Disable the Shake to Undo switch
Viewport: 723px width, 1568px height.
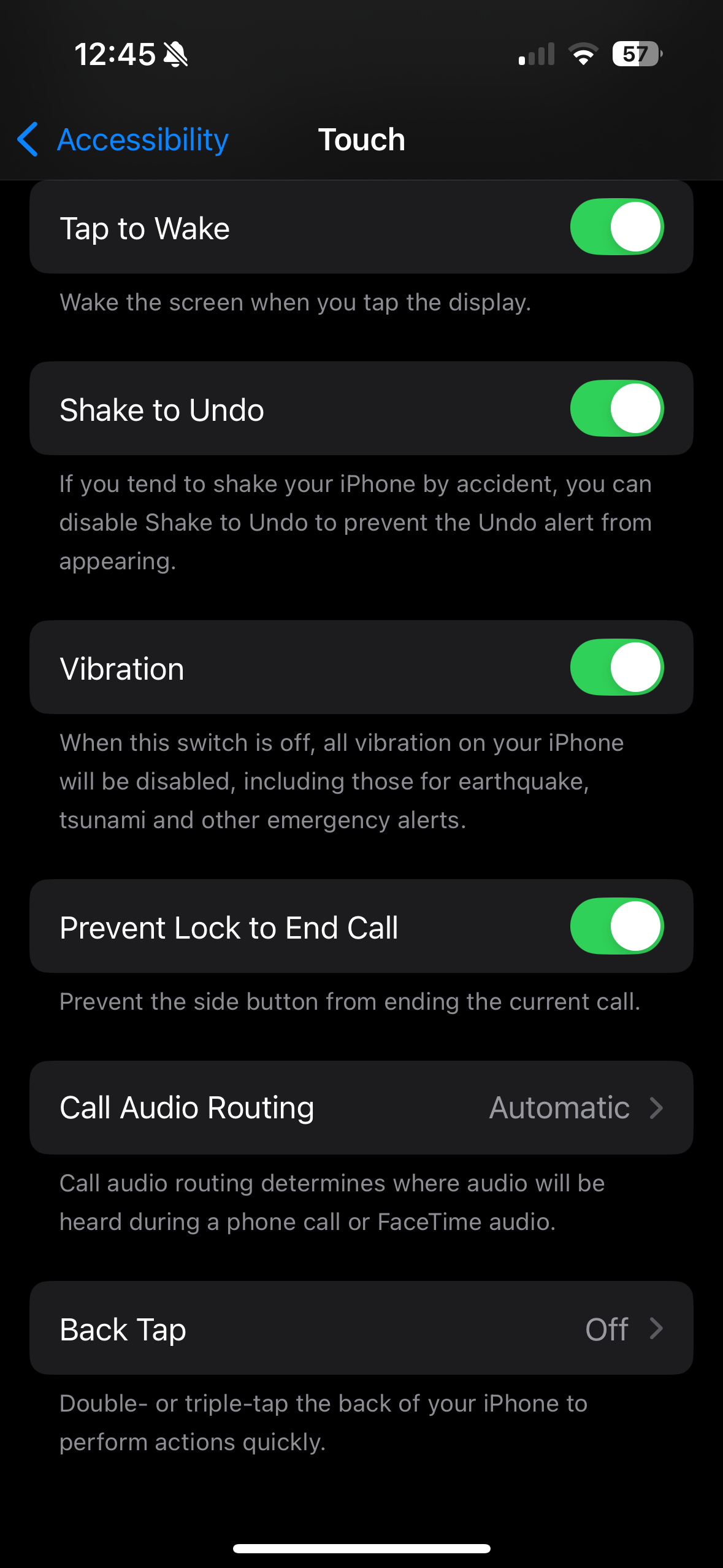point(616,409)
